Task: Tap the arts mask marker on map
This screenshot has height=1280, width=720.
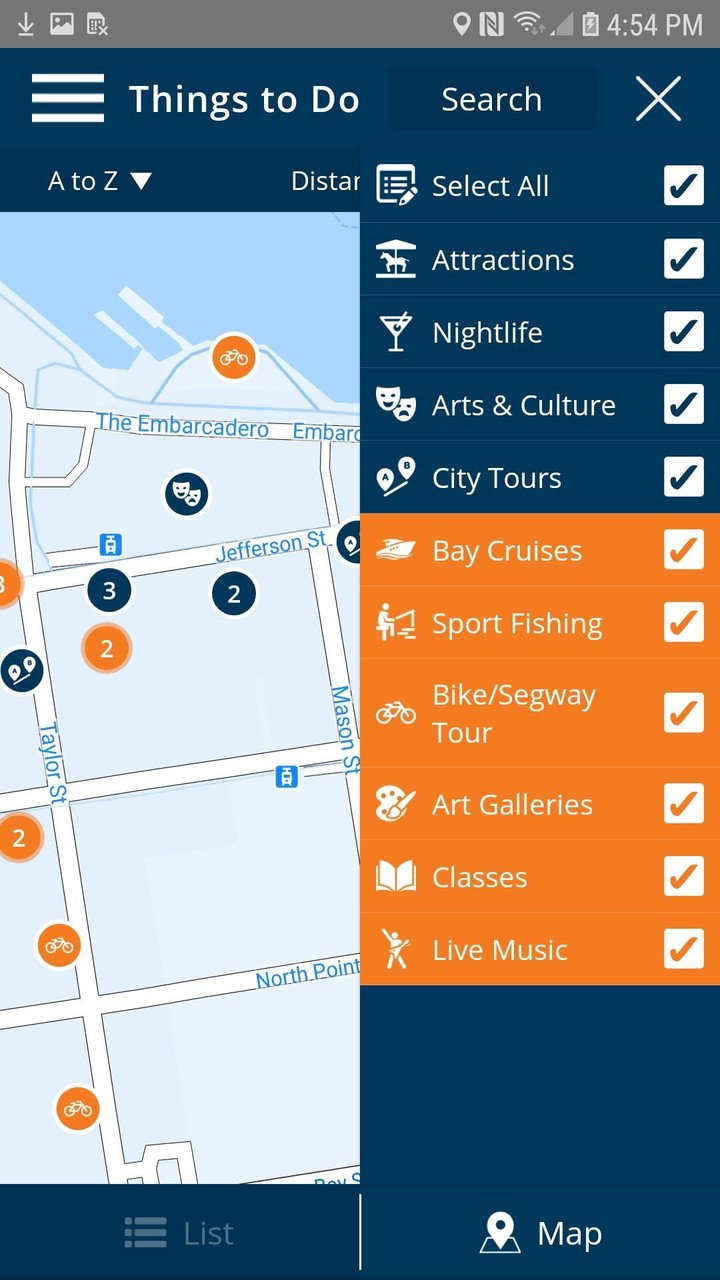Action: pyautogui.click(x=186, y=492)
